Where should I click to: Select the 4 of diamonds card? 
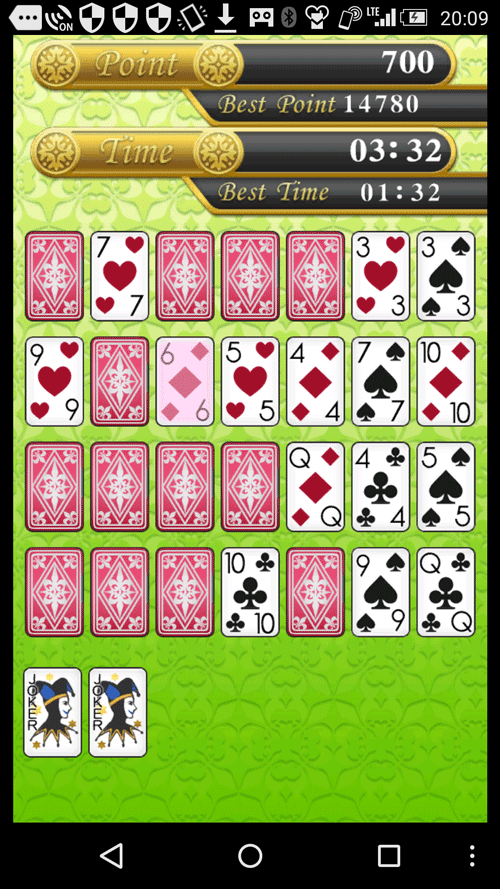[315, 382]
